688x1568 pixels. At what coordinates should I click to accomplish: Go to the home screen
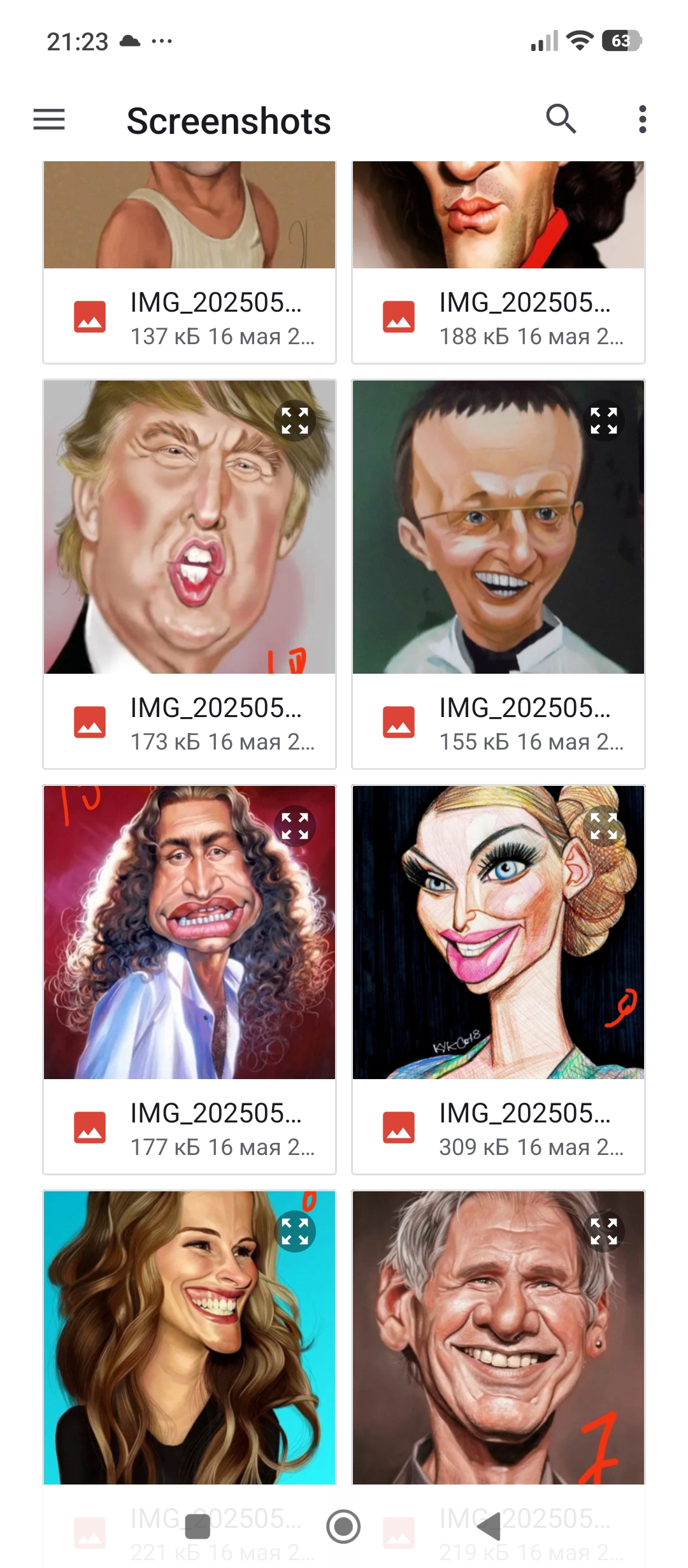[x=343, y=1527]
